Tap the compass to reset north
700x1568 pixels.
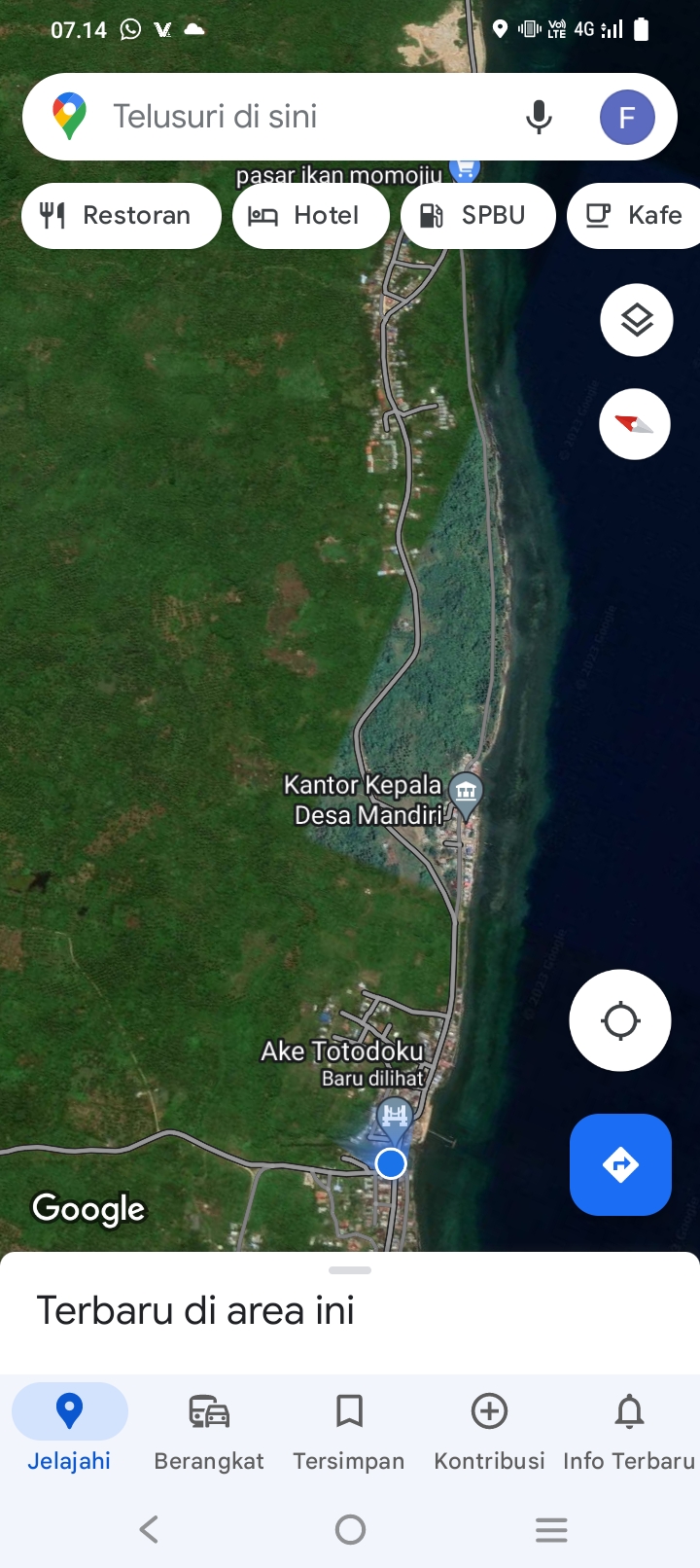635,424
